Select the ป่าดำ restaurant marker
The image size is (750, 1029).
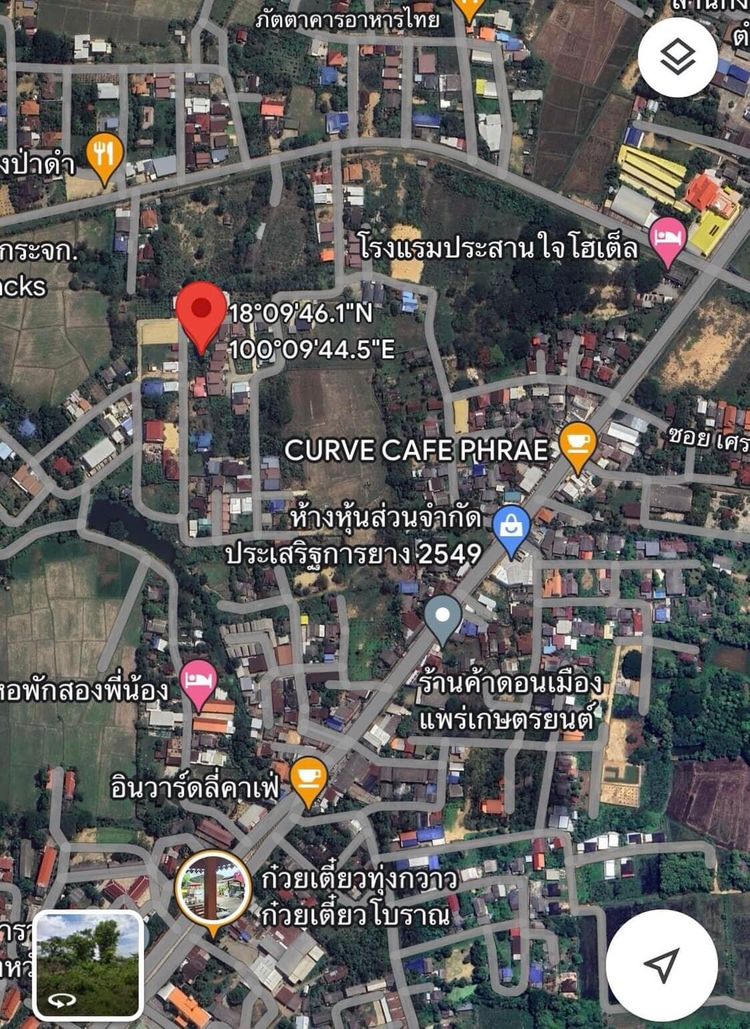(105, 152)
